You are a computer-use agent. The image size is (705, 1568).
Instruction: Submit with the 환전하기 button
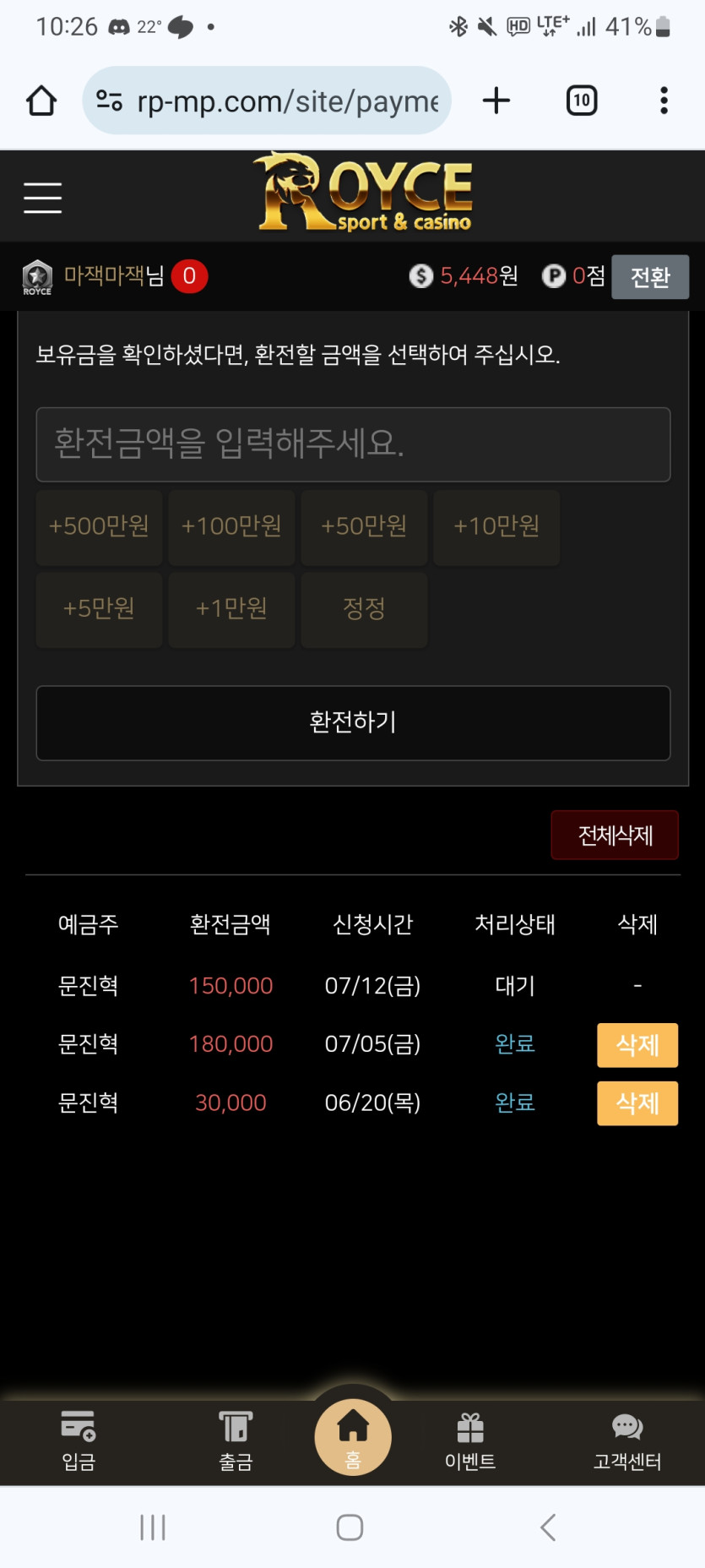point(353,722)
